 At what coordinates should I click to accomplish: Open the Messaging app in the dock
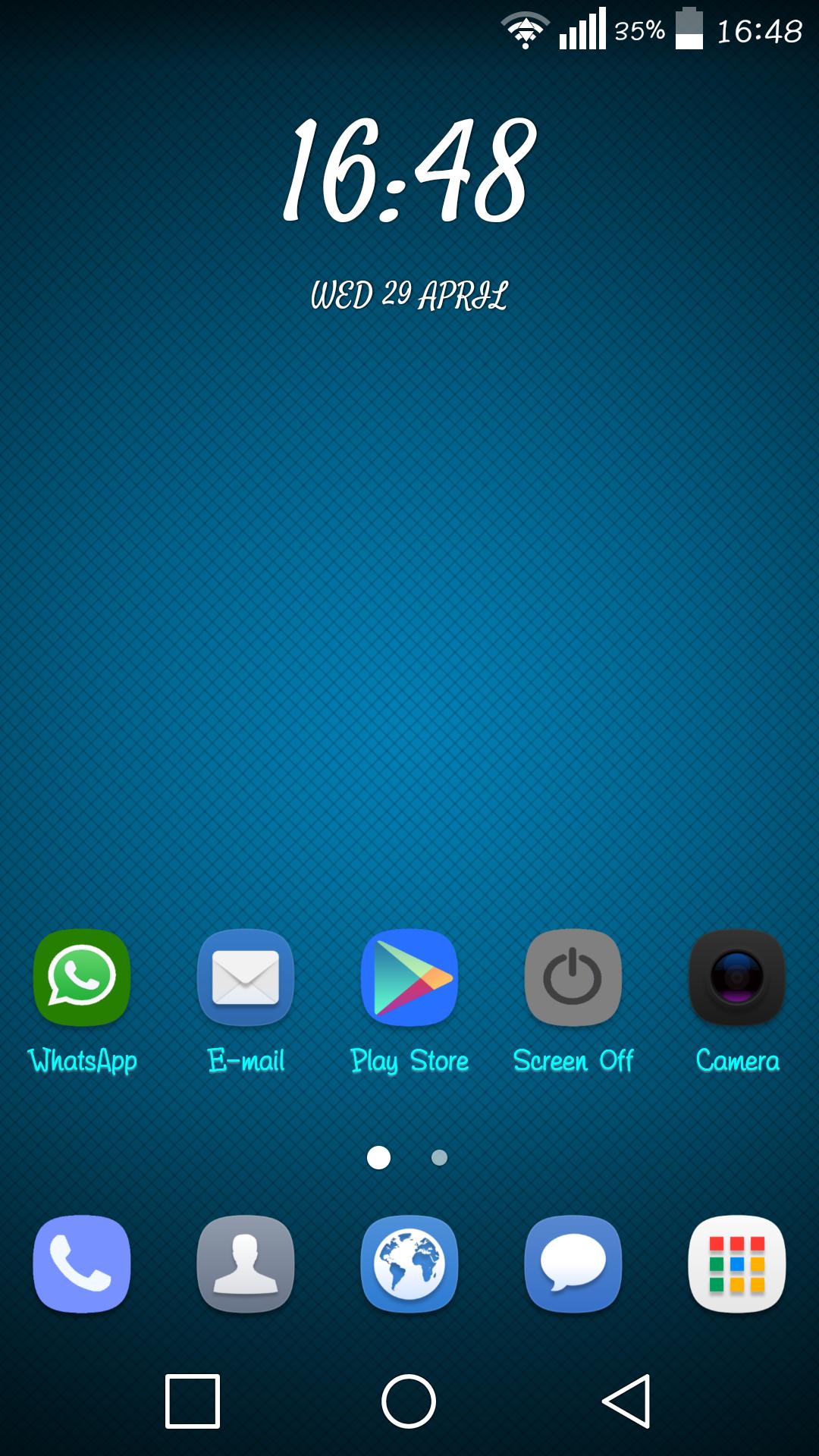573,1263
